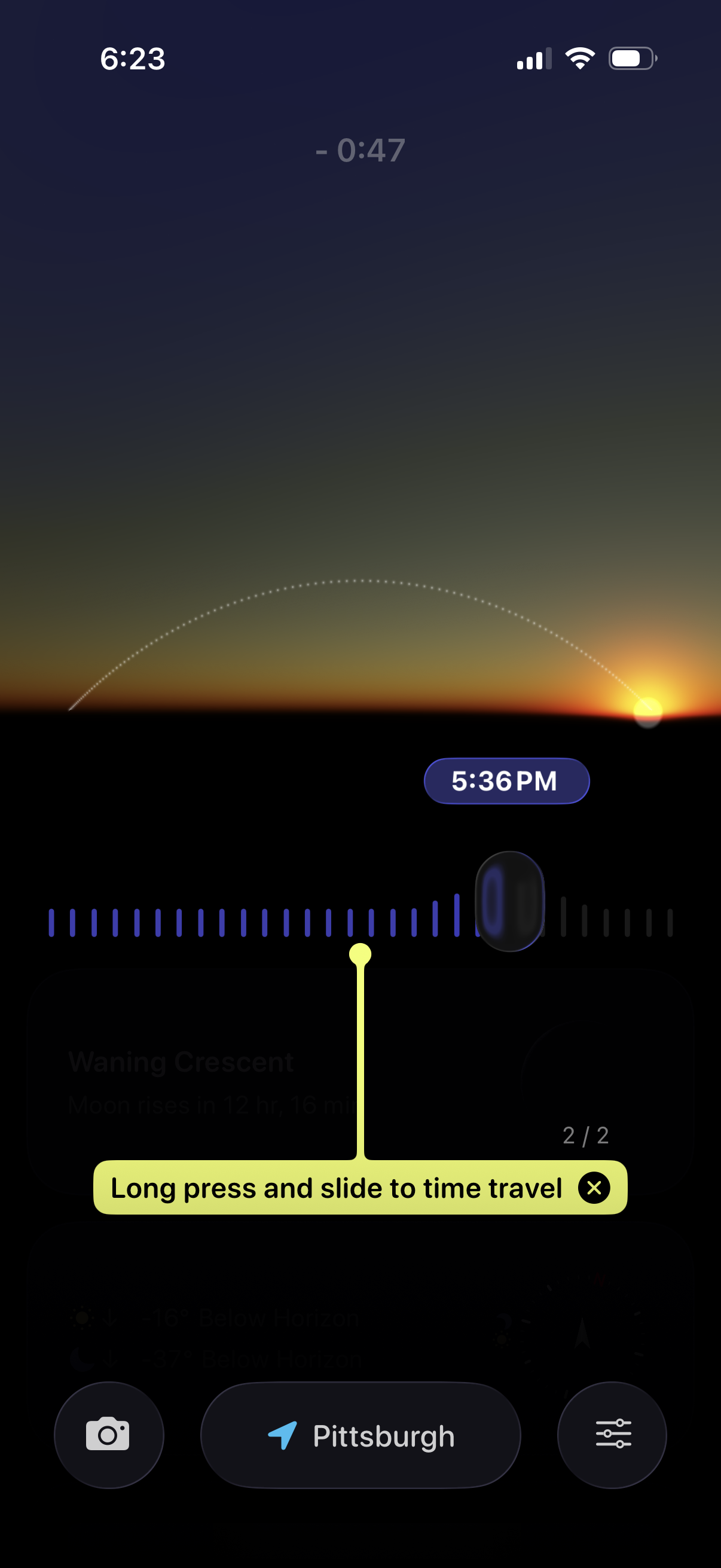Select the Waning Crescent moon card

pos(181,1061)
